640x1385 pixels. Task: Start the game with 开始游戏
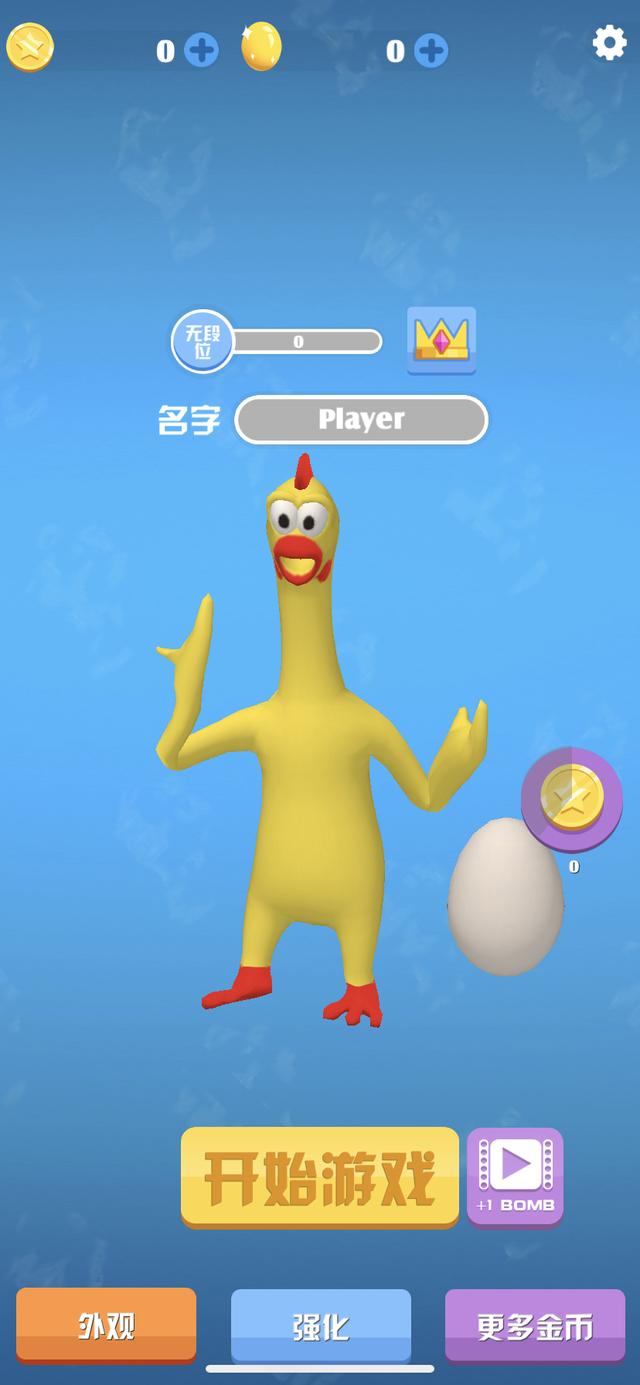(x=320, y=1177)
